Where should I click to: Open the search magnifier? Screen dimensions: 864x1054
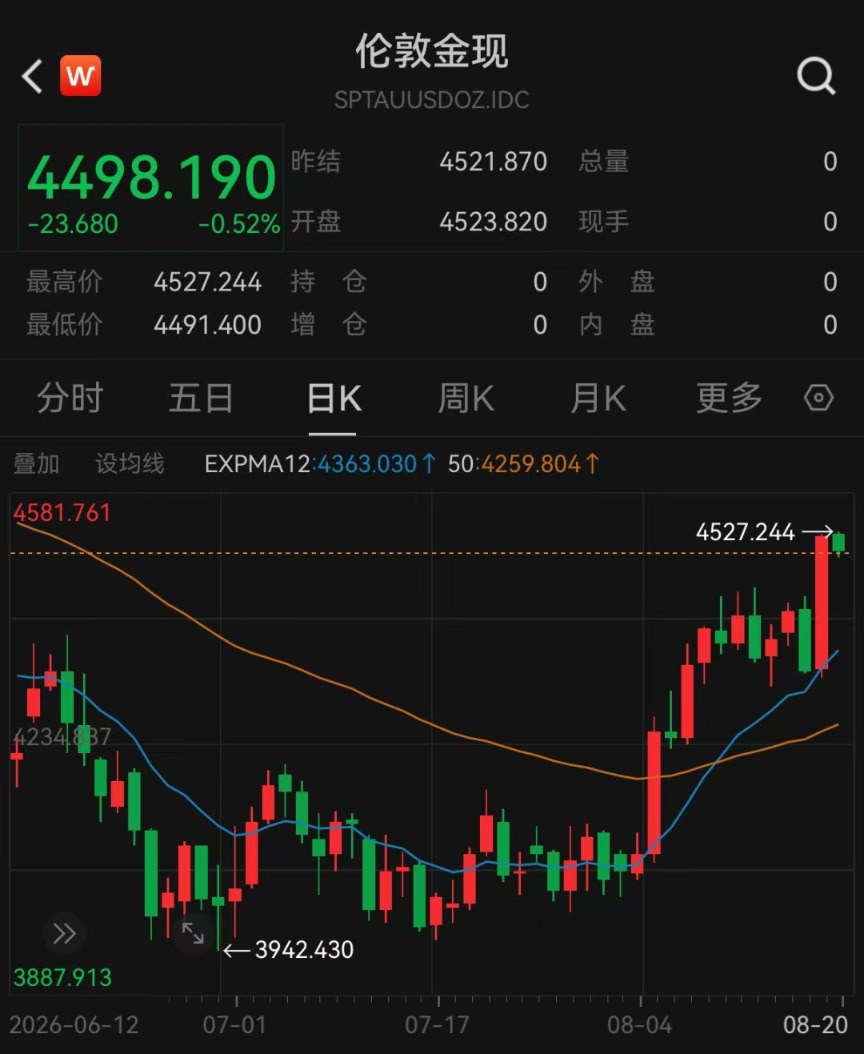tap(816, 75)
